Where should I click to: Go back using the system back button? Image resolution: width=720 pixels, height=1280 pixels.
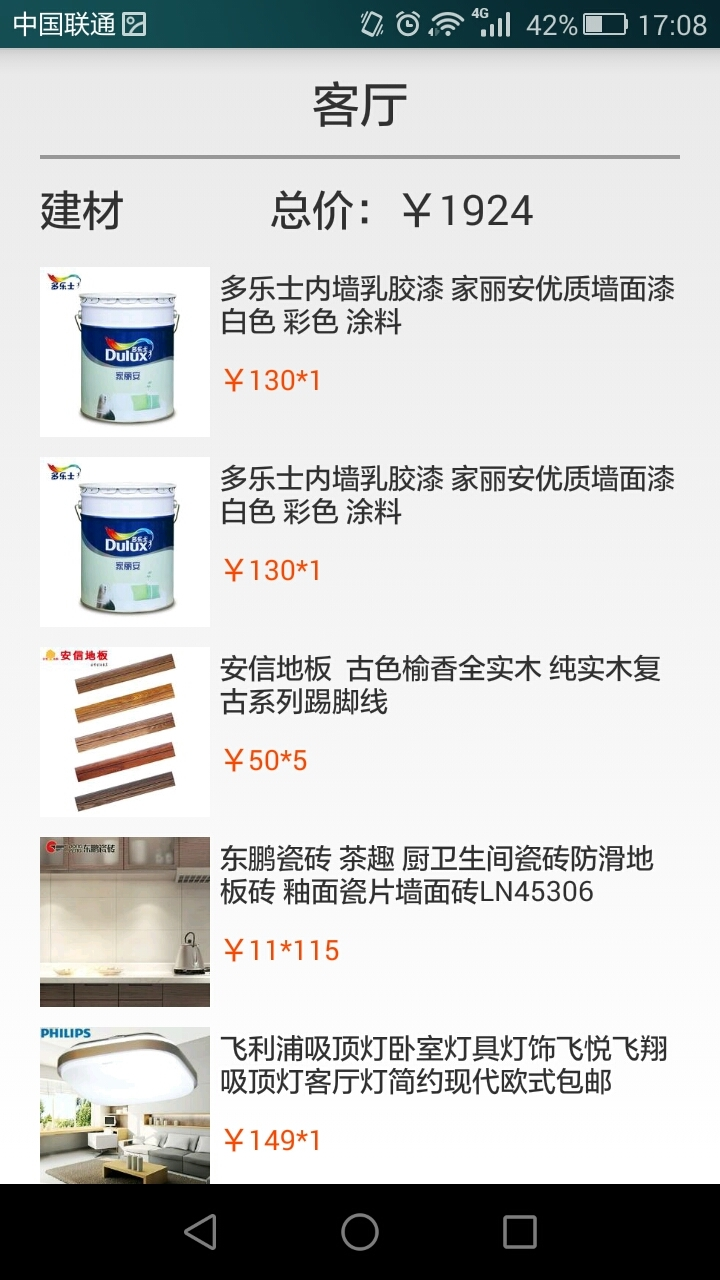tap(200, 1232)
